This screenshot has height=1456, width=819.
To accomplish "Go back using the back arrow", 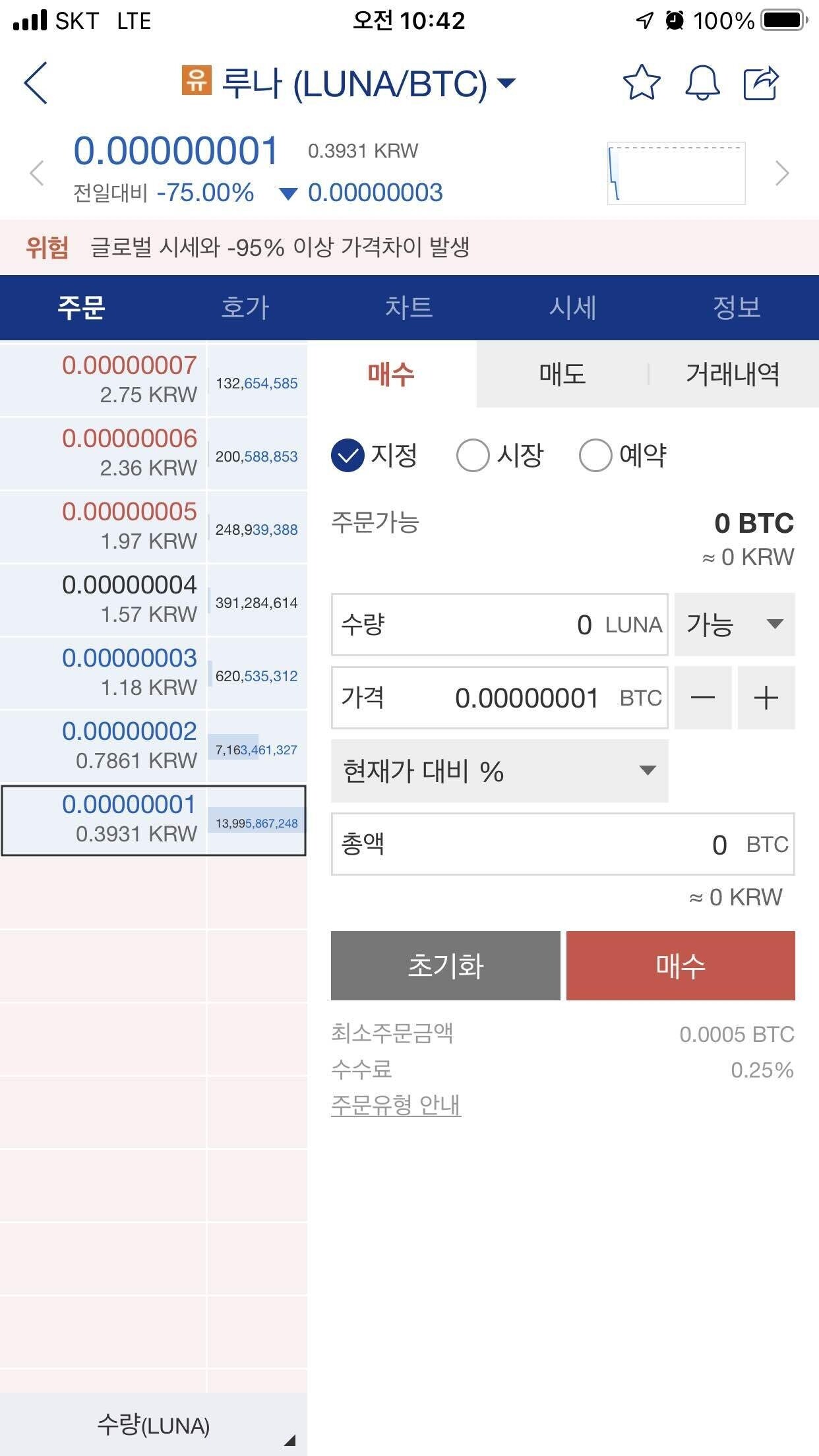I will point(36,84).
